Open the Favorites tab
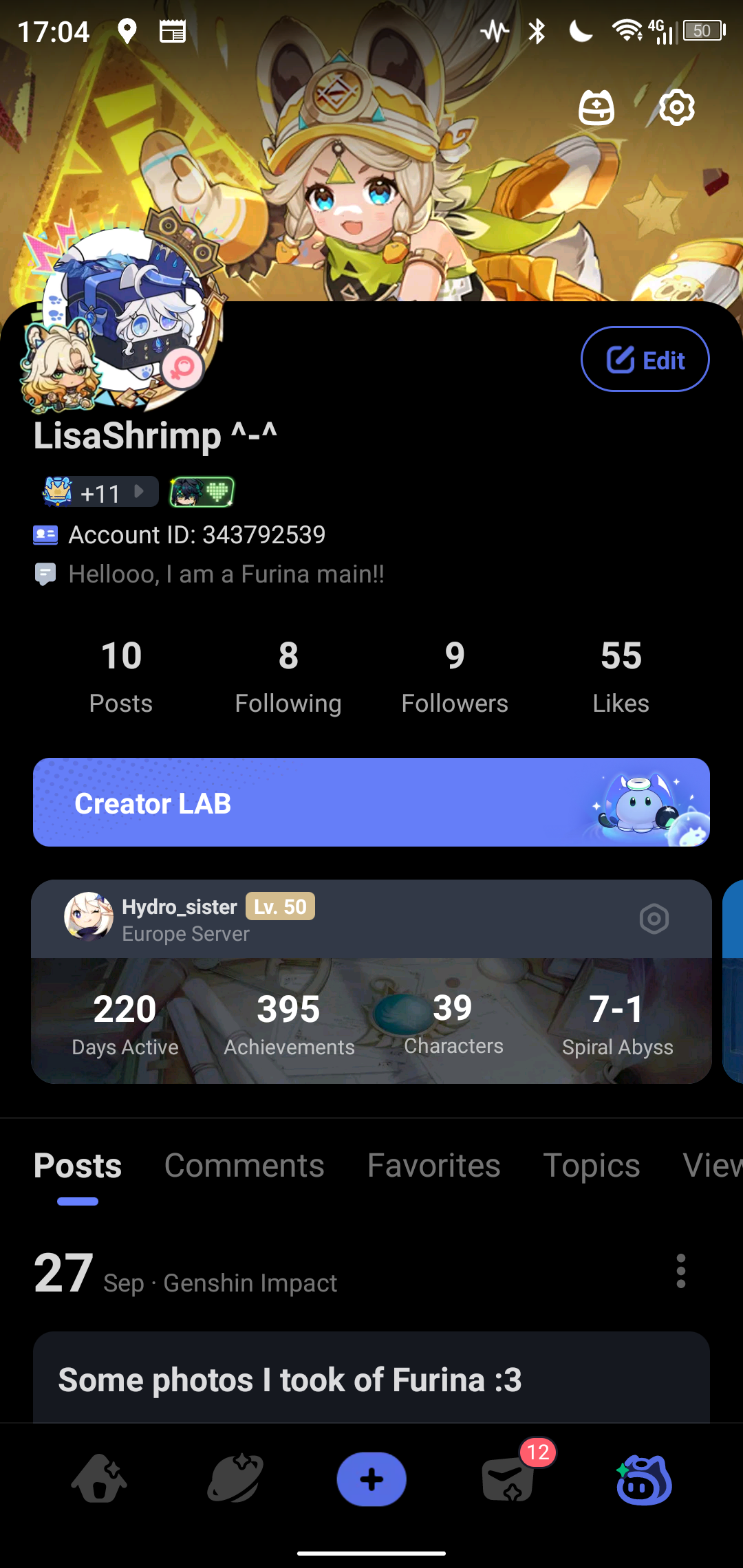Image resolution: width=743 pixels, height=1568 pixels. point(433,1166)
